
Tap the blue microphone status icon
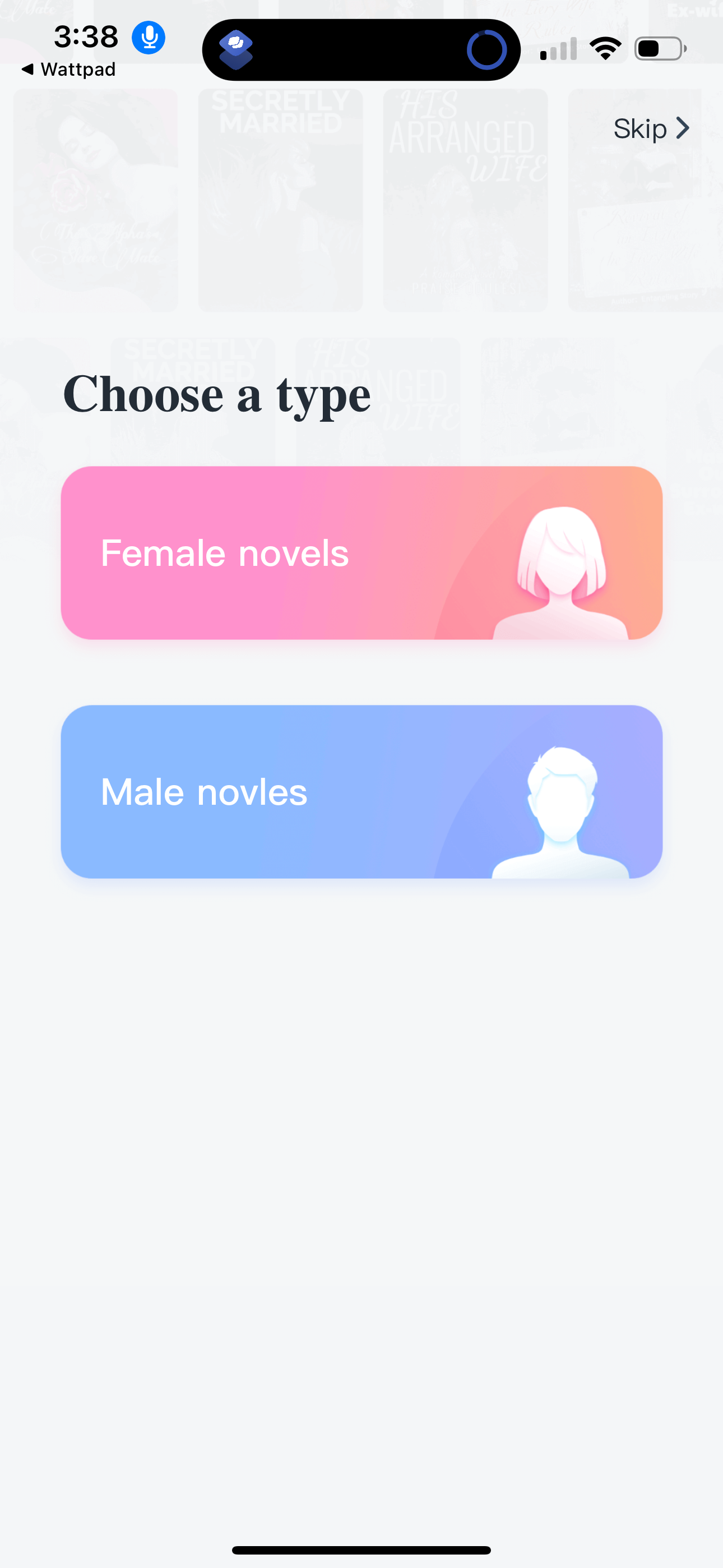[148, 36]
